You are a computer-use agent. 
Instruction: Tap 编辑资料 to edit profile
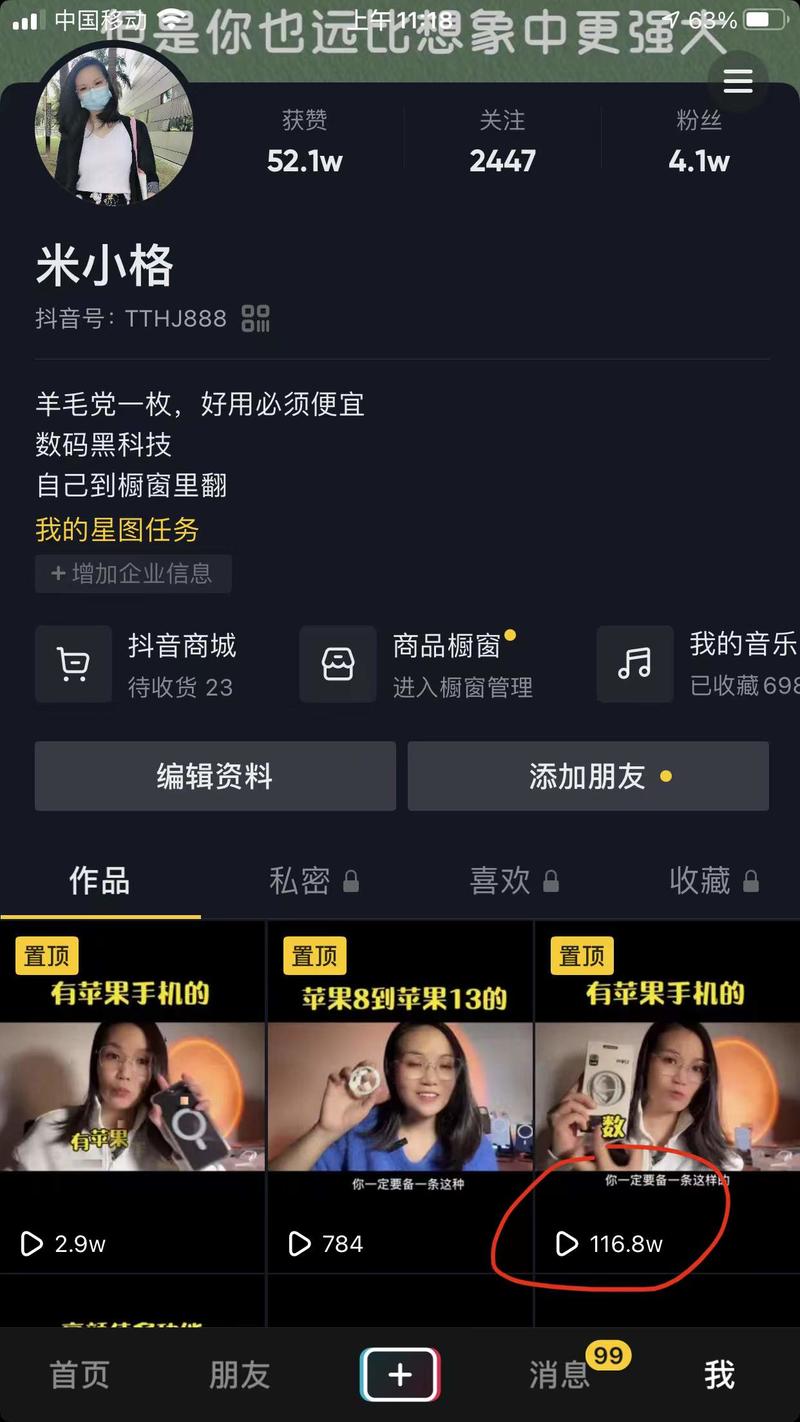(215, 776)
